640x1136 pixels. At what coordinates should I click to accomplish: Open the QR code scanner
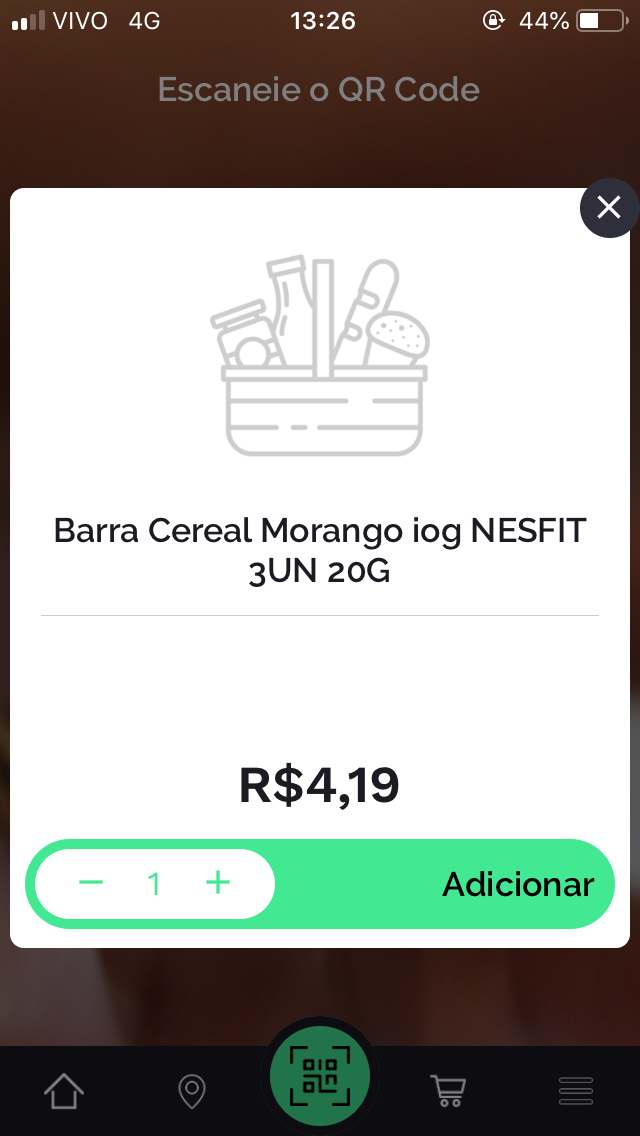coord(320,1076)
